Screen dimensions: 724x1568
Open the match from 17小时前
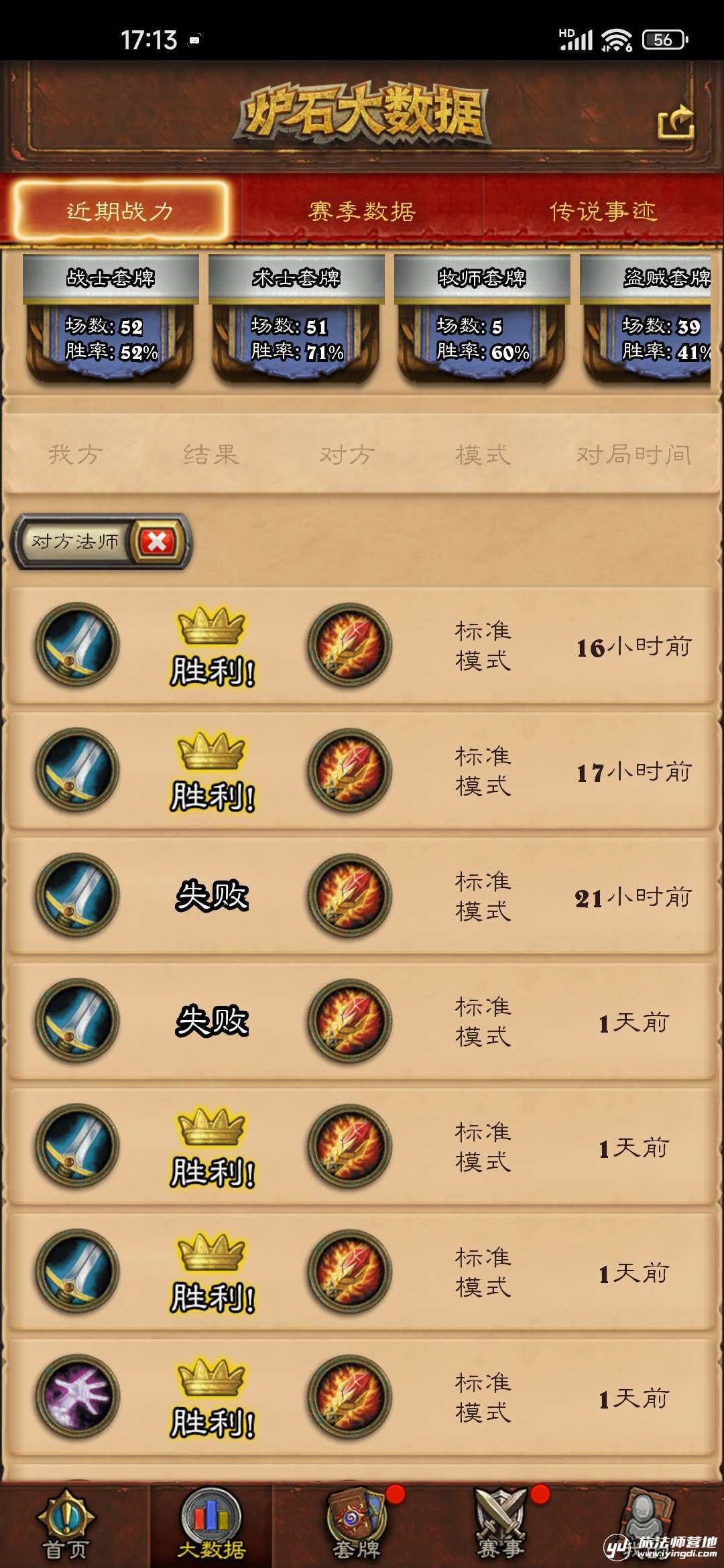coord(362,771)
